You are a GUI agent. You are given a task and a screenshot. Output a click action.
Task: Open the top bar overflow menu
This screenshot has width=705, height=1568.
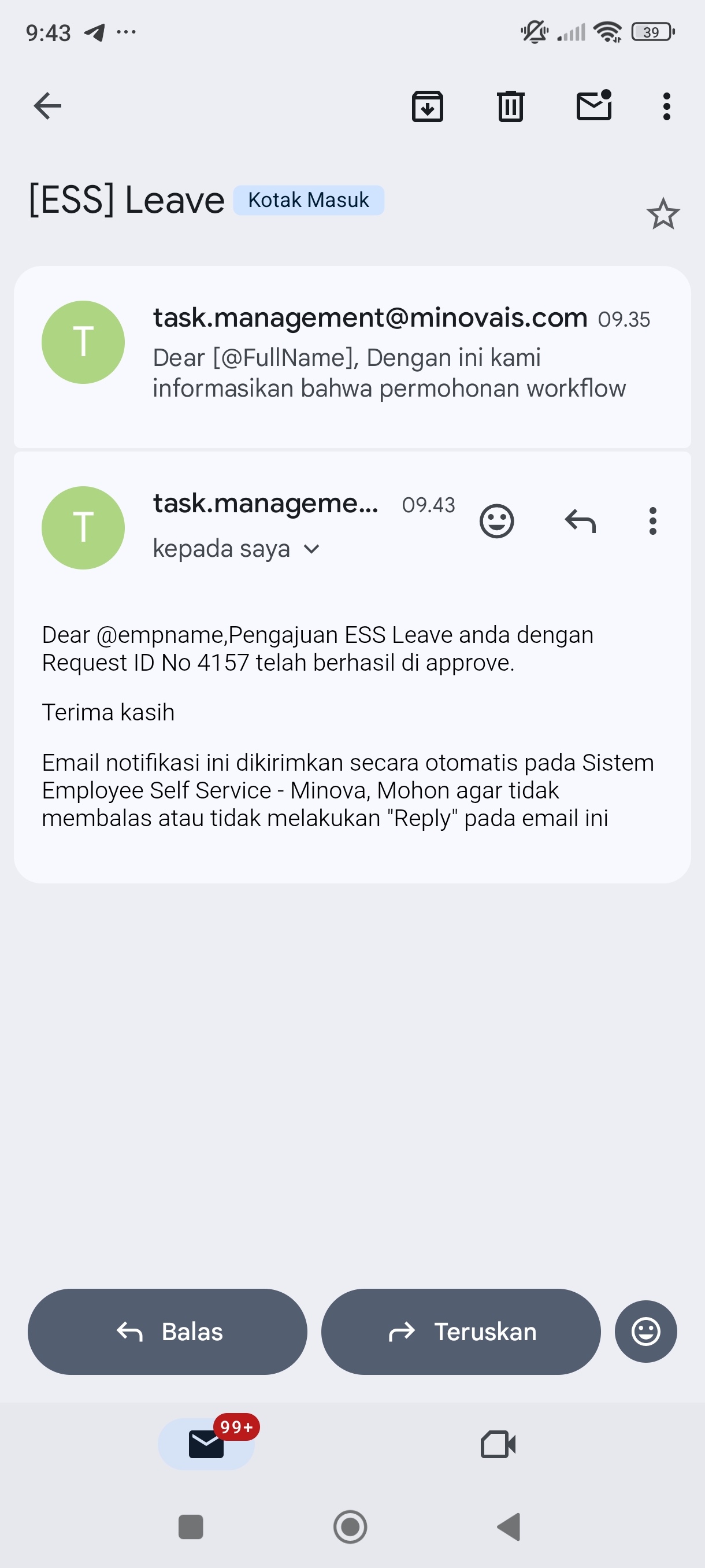click(x=667, y=106)
